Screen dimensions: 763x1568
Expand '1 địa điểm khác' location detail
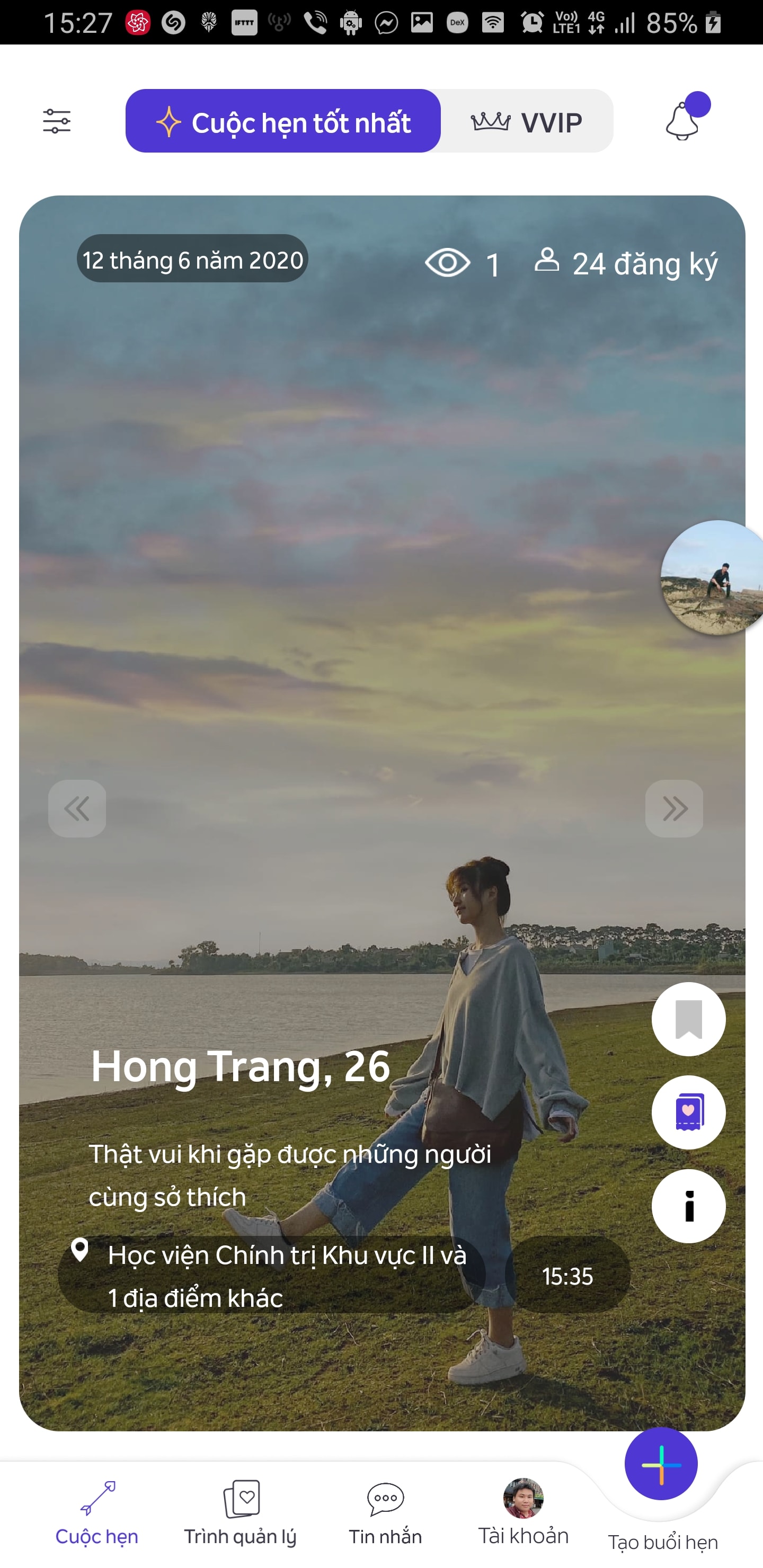click(196, 1297)
